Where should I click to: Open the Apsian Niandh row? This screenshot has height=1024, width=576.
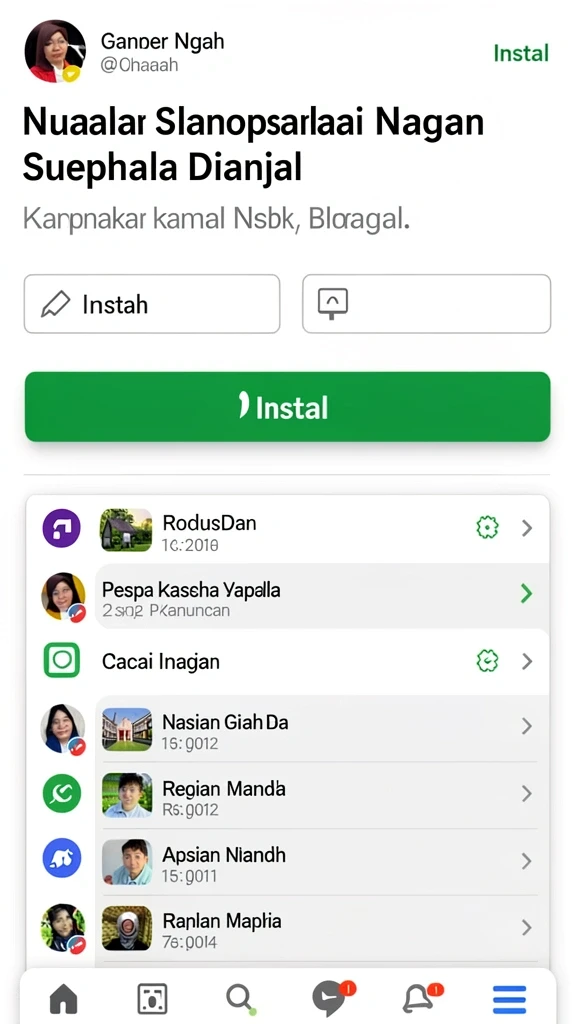(x=321, y=861)
